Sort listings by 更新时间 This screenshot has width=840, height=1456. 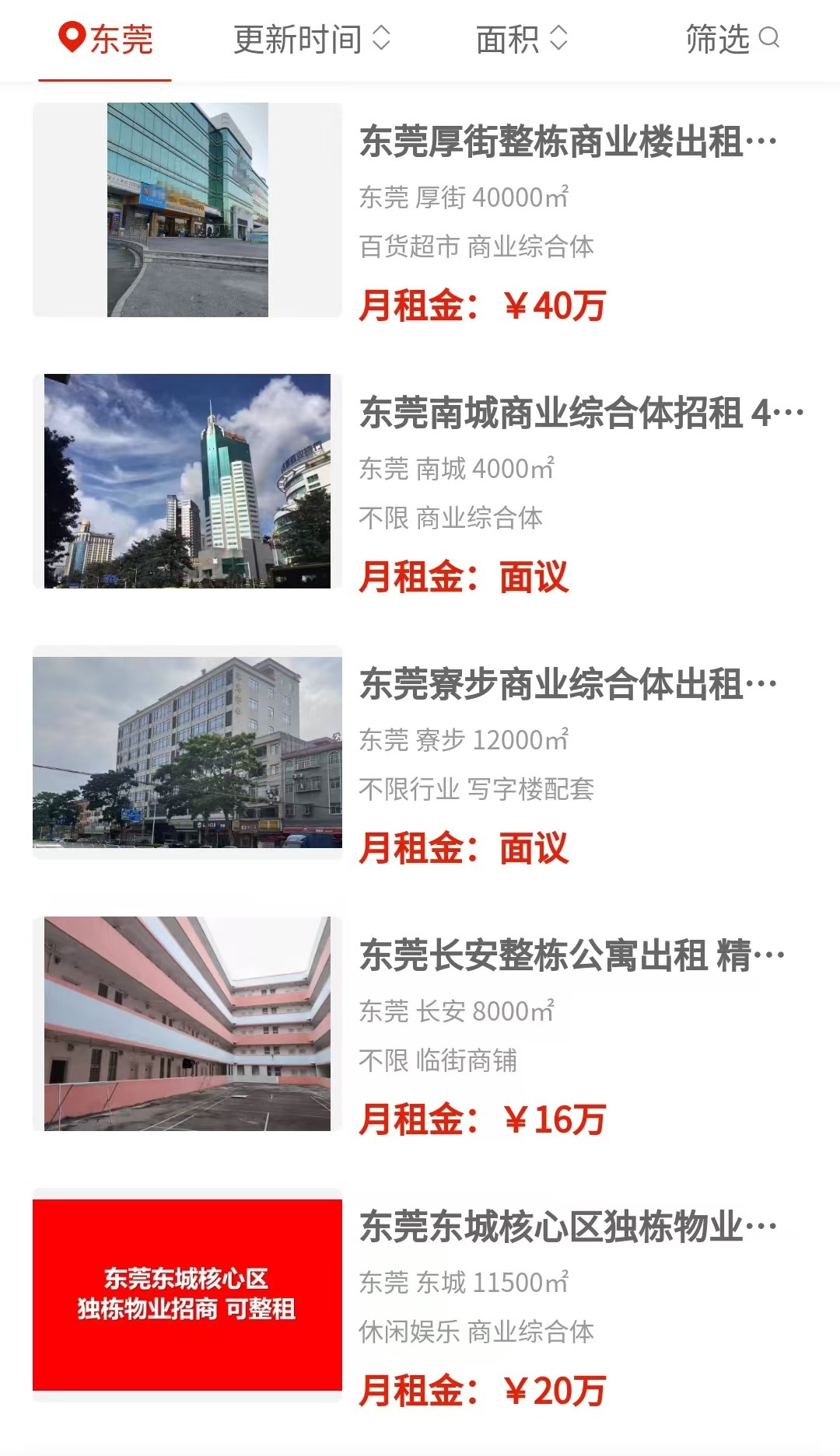point(312,39)
